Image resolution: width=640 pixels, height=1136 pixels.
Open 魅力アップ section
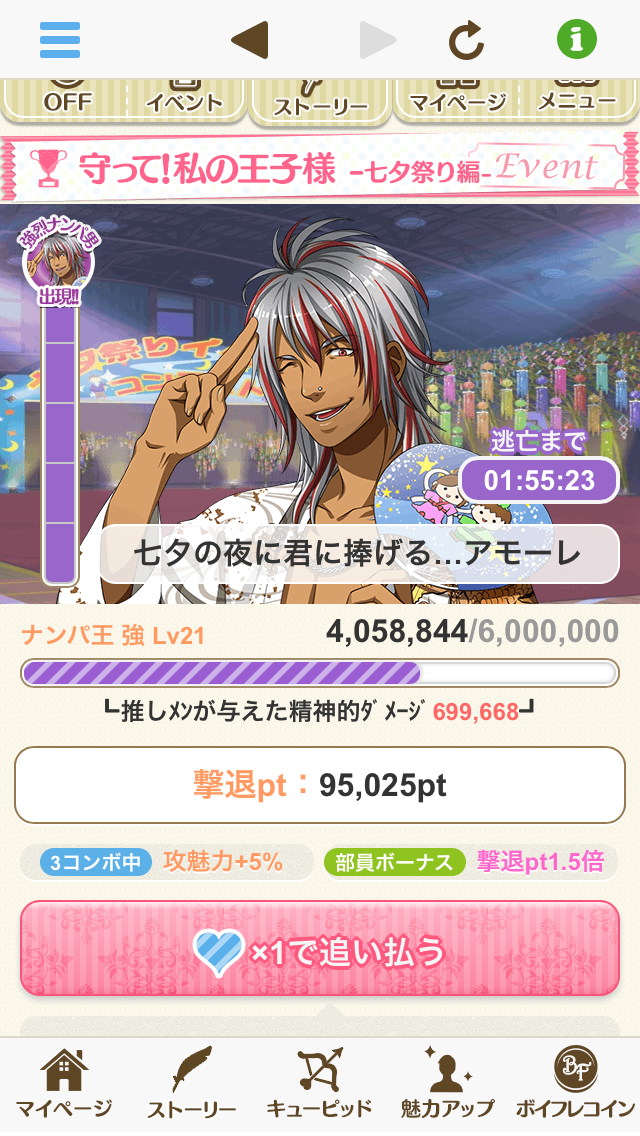pos(446,1085)
